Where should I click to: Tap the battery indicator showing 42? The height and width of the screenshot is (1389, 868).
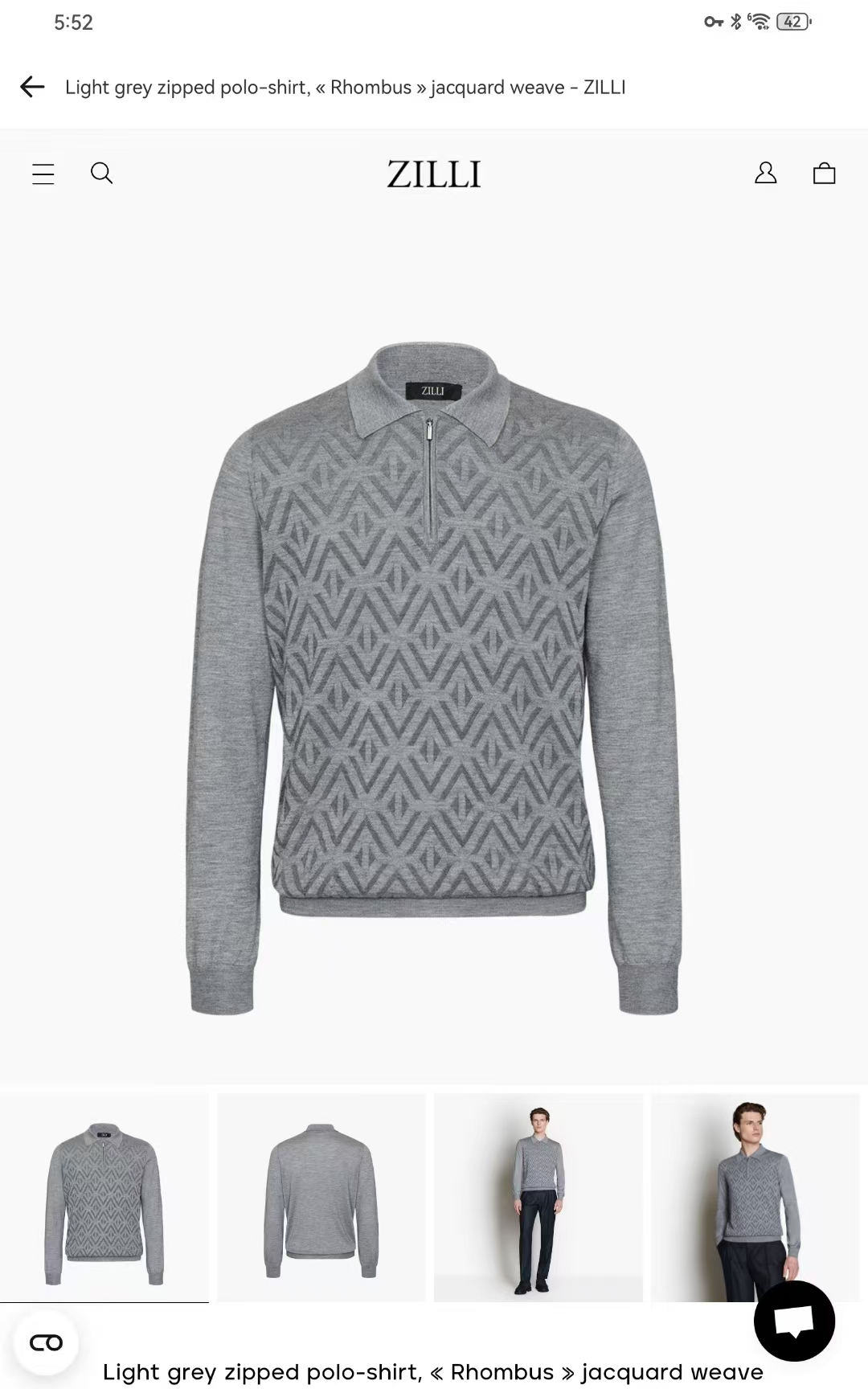point(792,22)
